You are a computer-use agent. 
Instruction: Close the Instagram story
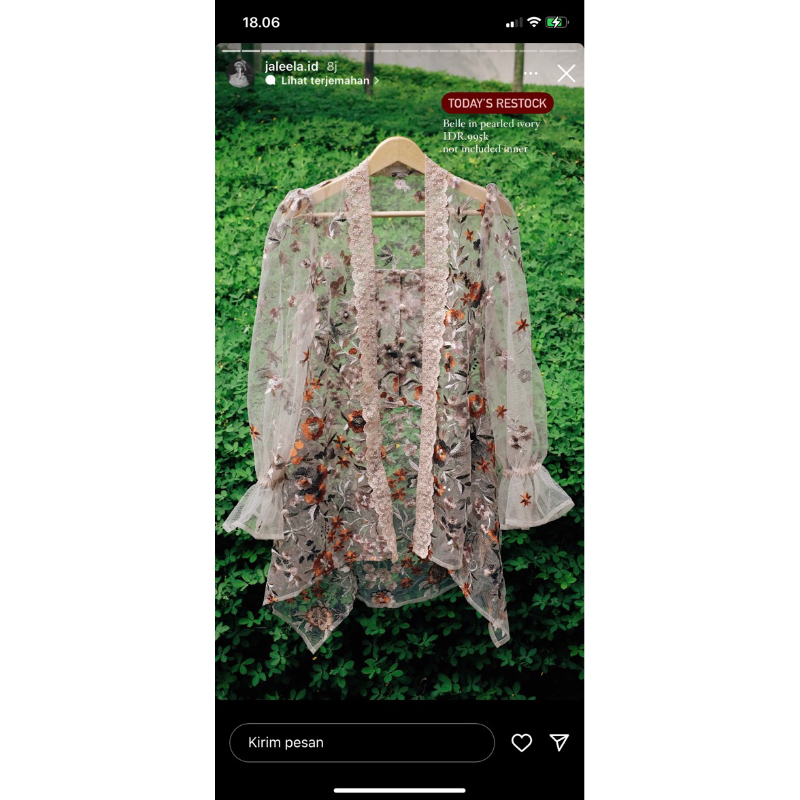point(566,73)
